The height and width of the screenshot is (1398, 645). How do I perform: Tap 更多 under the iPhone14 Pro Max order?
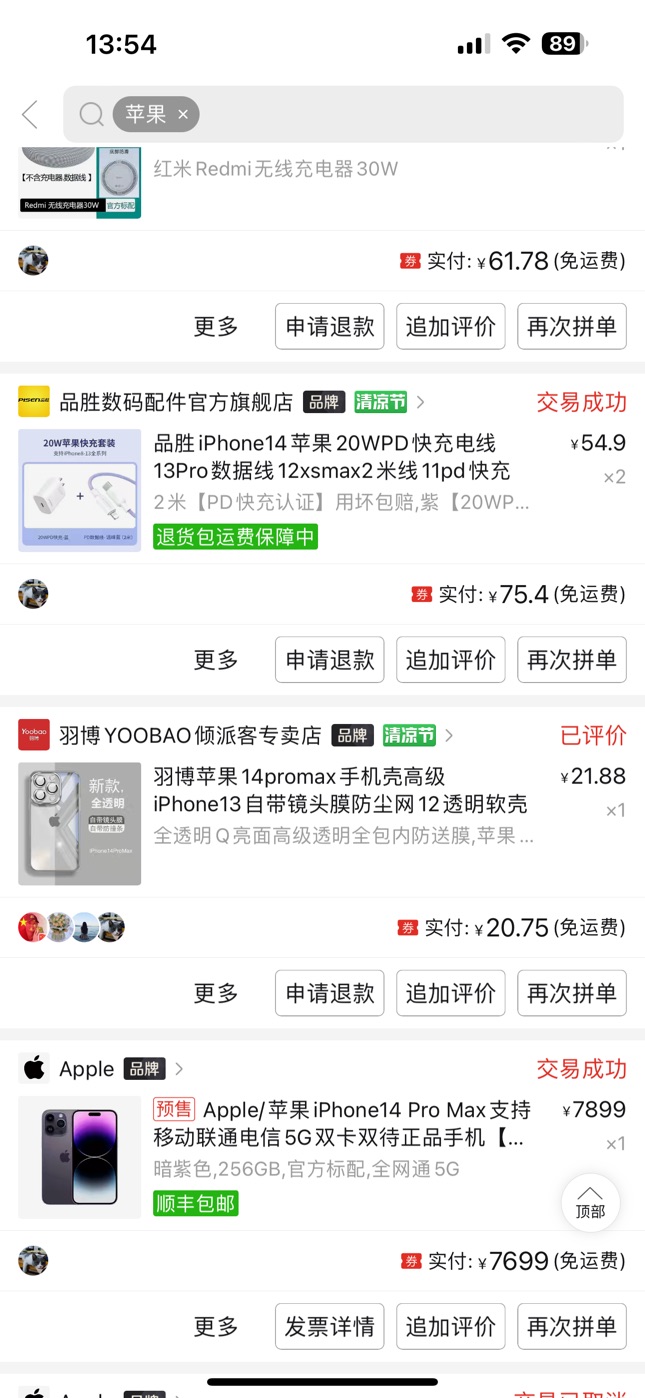click(x=216, y=1327)
